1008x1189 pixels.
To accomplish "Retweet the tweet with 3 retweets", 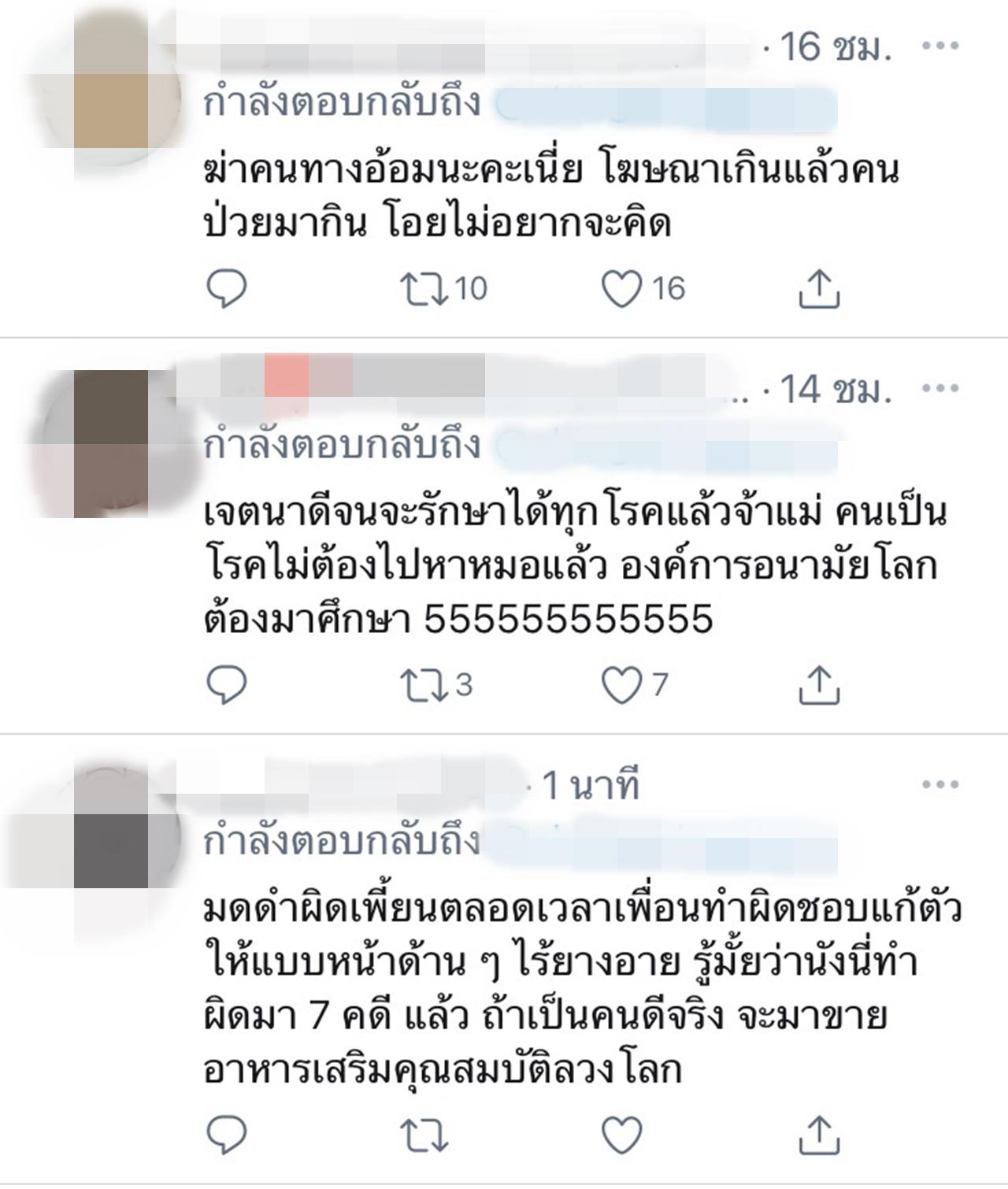I will (424, 684).
